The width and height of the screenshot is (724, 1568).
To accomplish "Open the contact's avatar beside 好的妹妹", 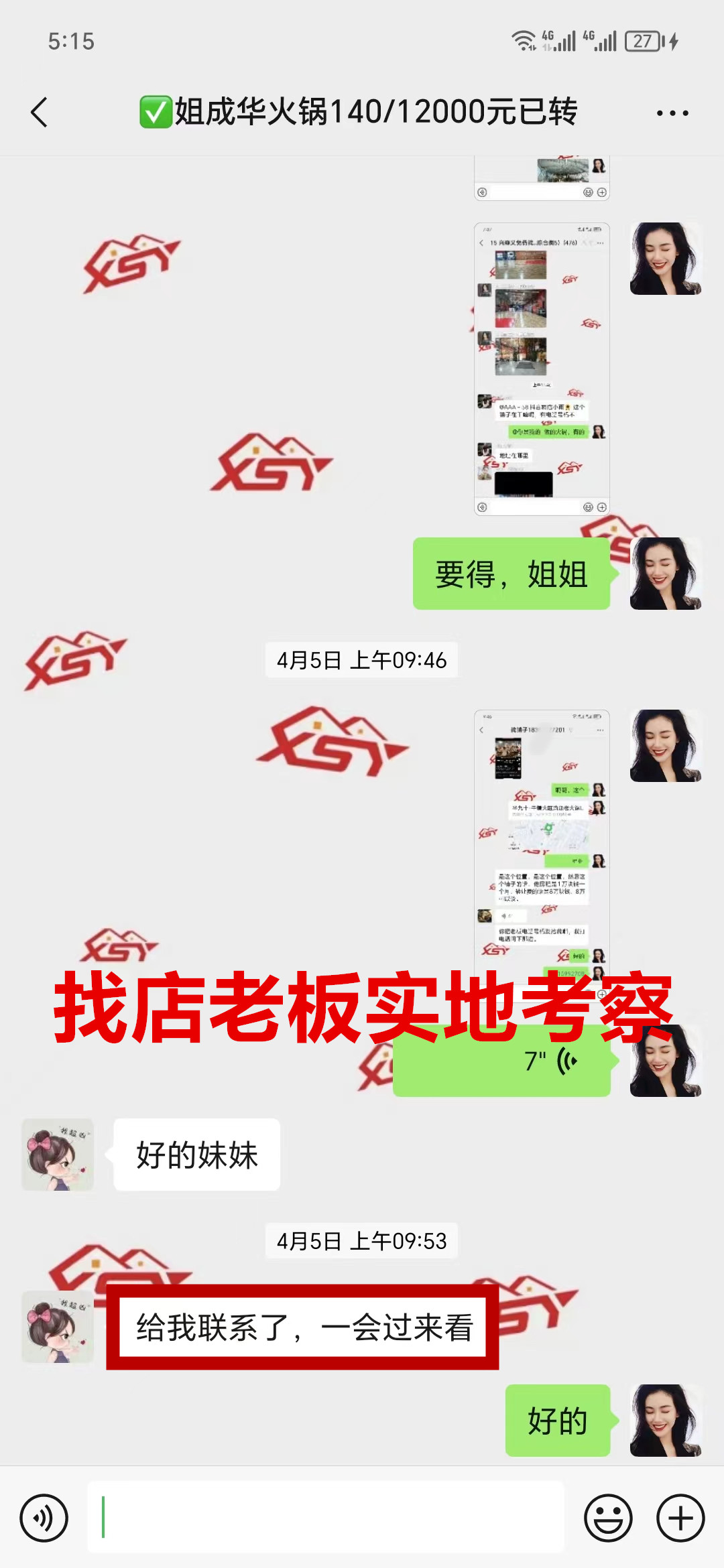I will (x=58, y=1155).
